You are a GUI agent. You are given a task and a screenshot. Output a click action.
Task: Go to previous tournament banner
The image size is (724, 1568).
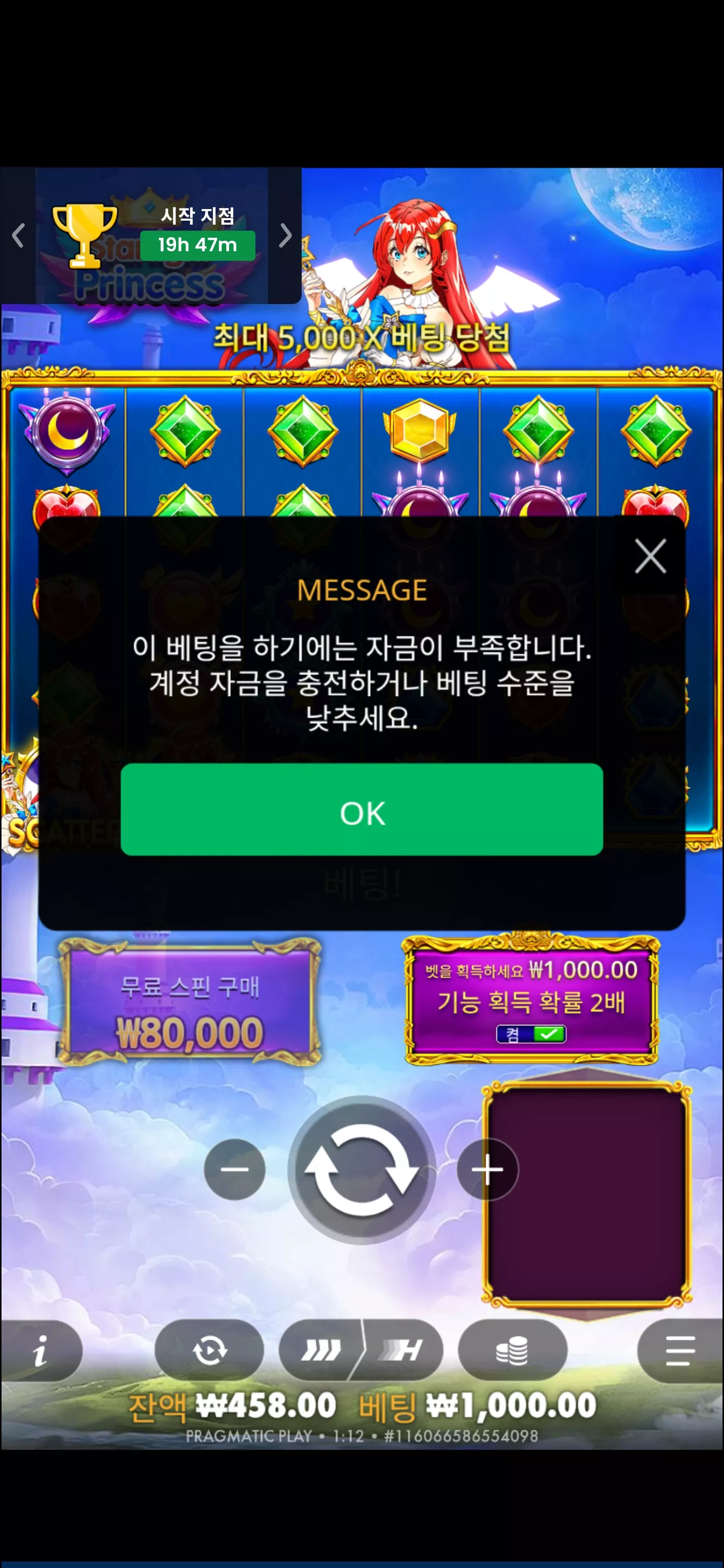click(x=18, y=235)
